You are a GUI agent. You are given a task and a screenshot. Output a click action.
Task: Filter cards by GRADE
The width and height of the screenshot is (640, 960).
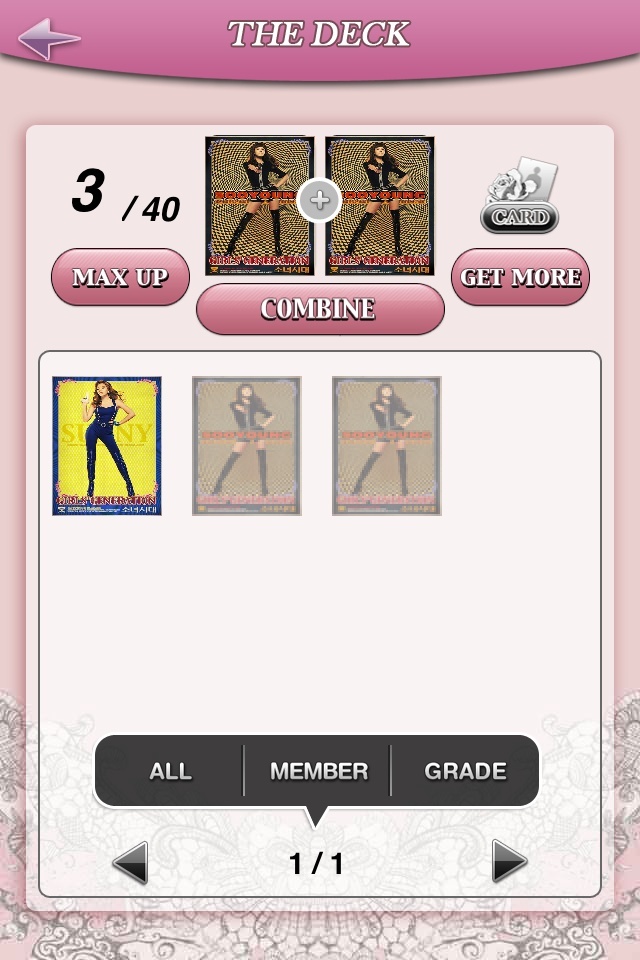pos(465,771)
